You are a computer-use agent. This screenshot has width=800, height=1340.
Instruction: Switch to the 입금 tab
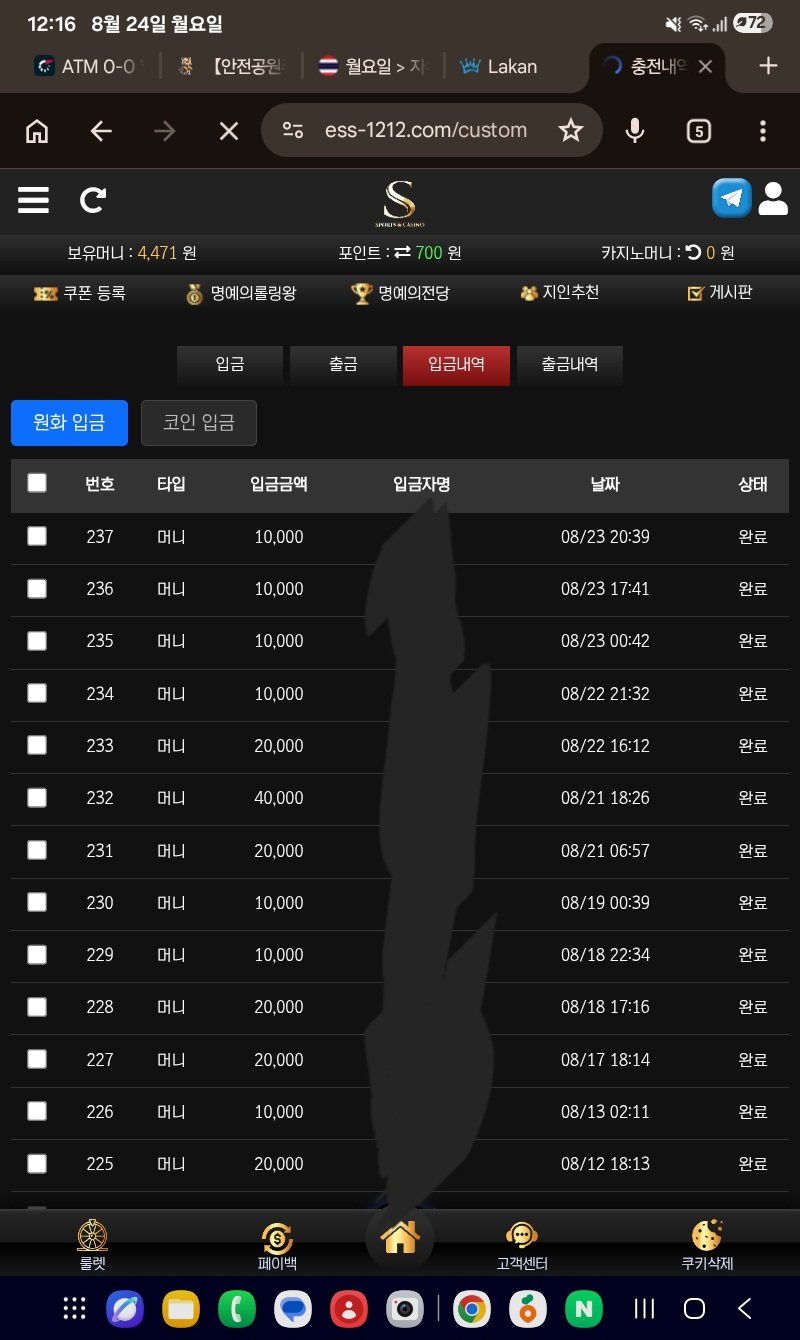tap(230, 365)
